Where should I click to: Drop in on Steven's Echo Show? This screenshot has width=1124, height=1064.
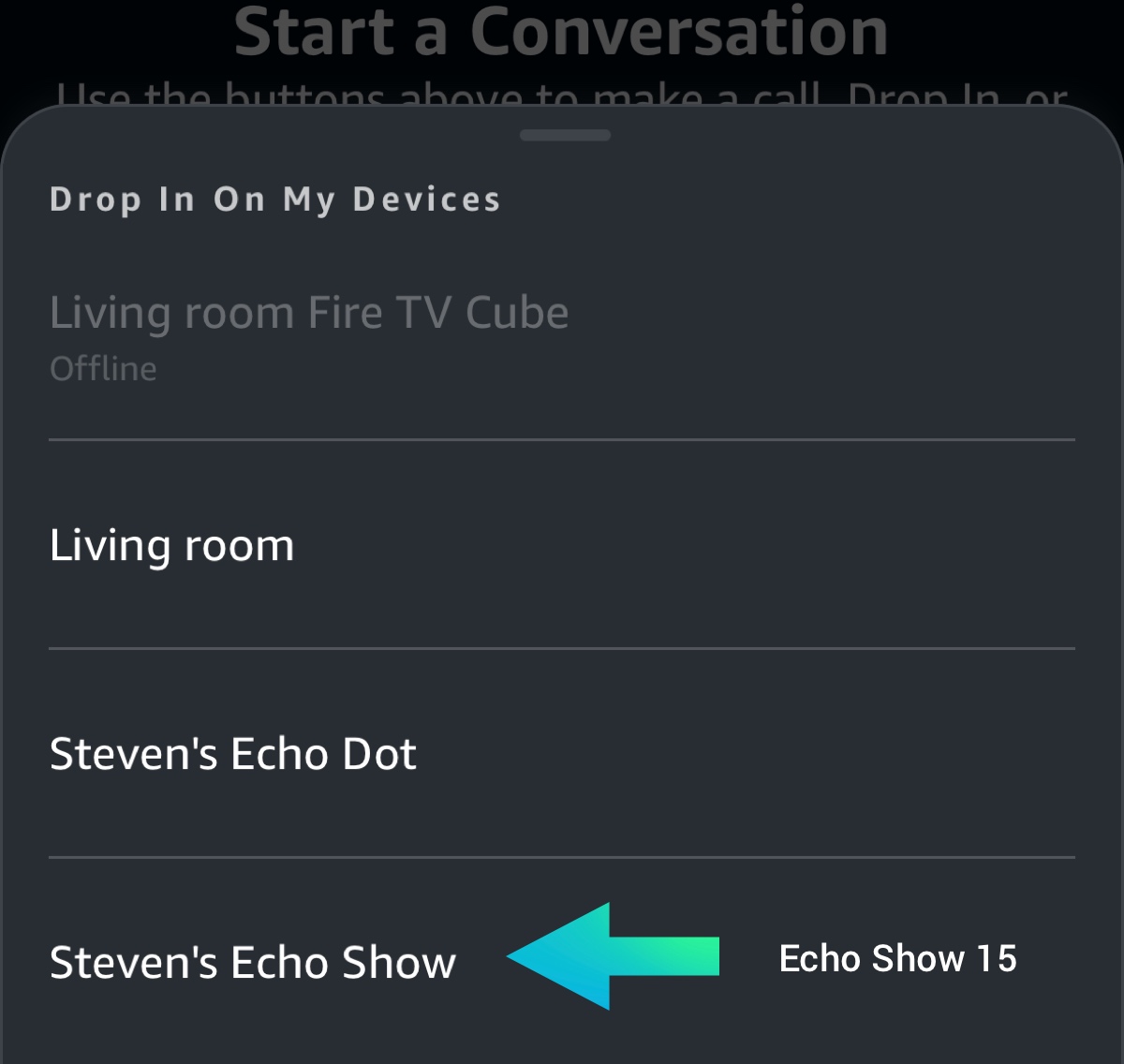click(253, 962)
